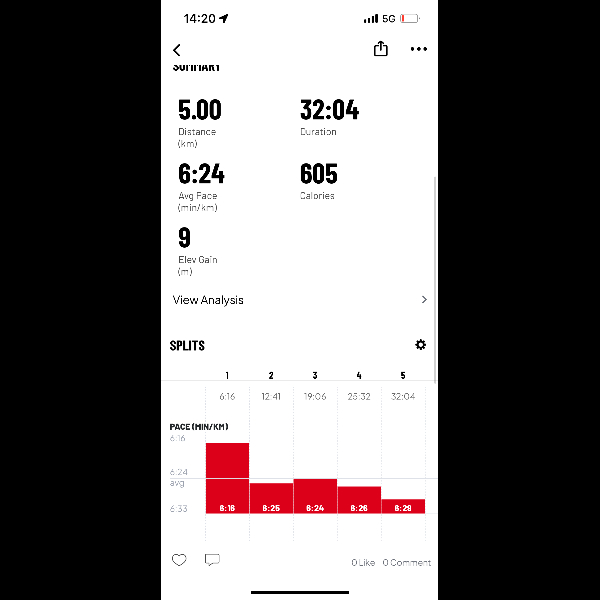Open the three-dot overflow menu
The image size is (600, 600).
(419, 50)
